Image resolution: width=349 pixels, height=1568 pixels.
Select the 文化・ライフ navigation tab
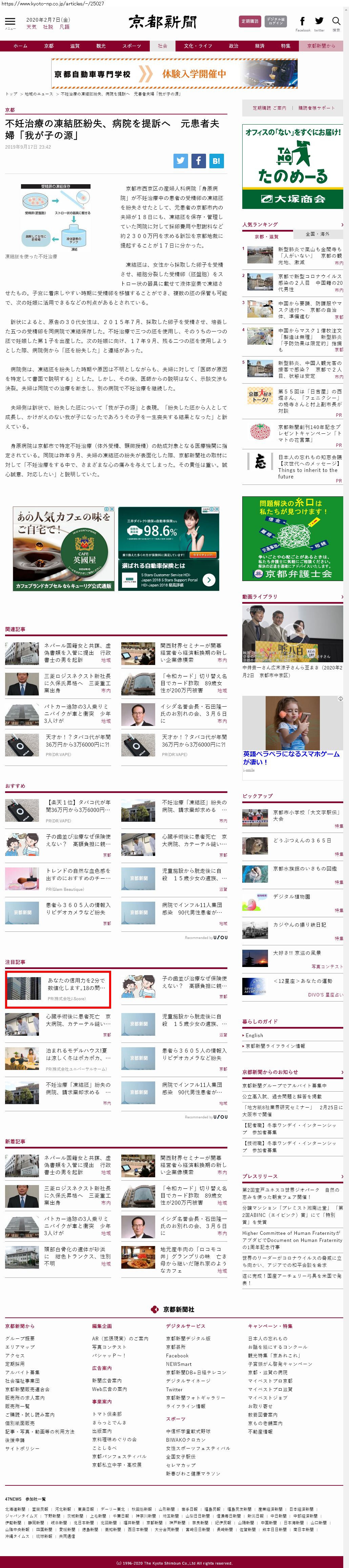[198, 46]
